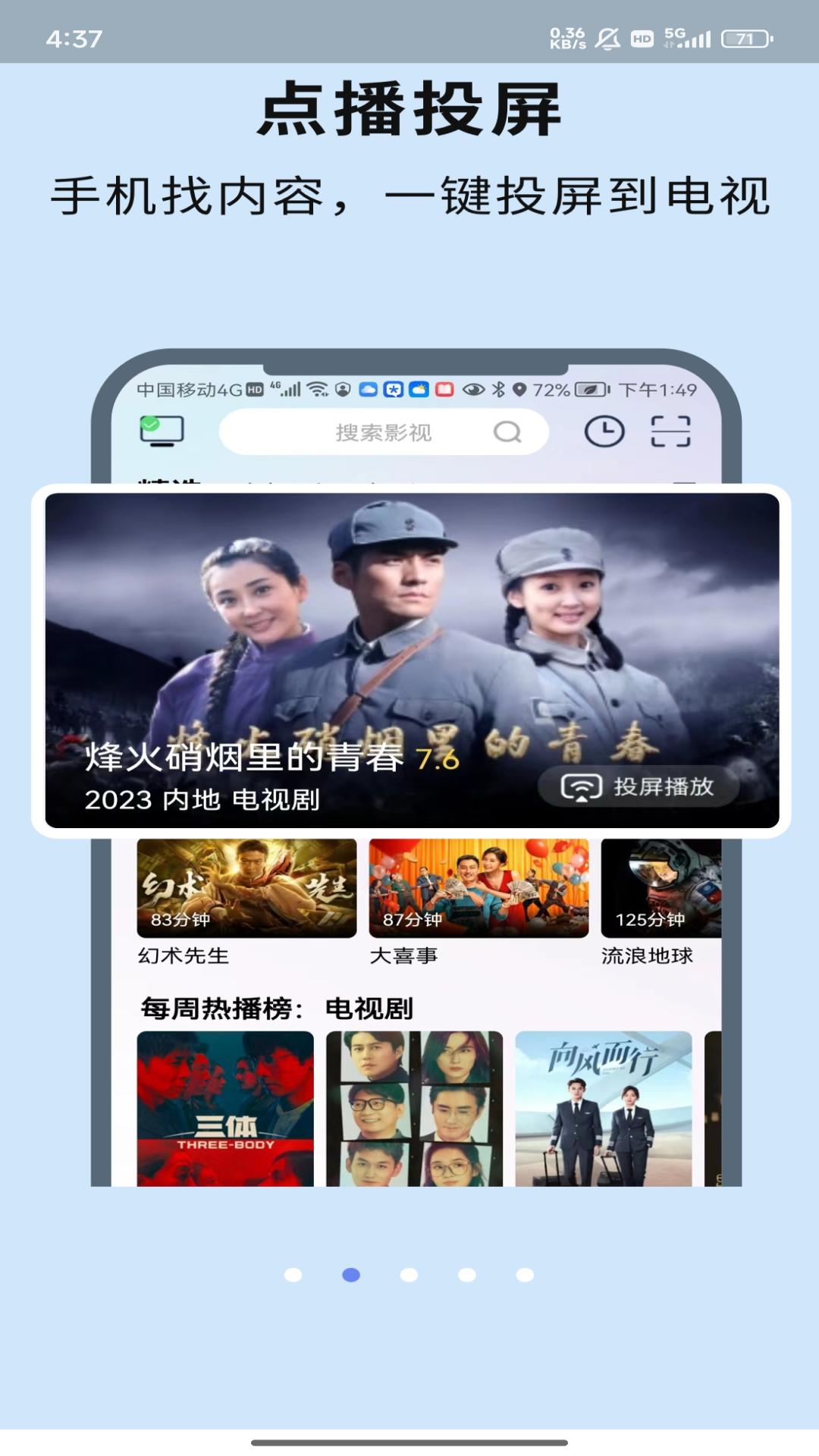Jump to the first page indicator dot

coord(293,1275)
